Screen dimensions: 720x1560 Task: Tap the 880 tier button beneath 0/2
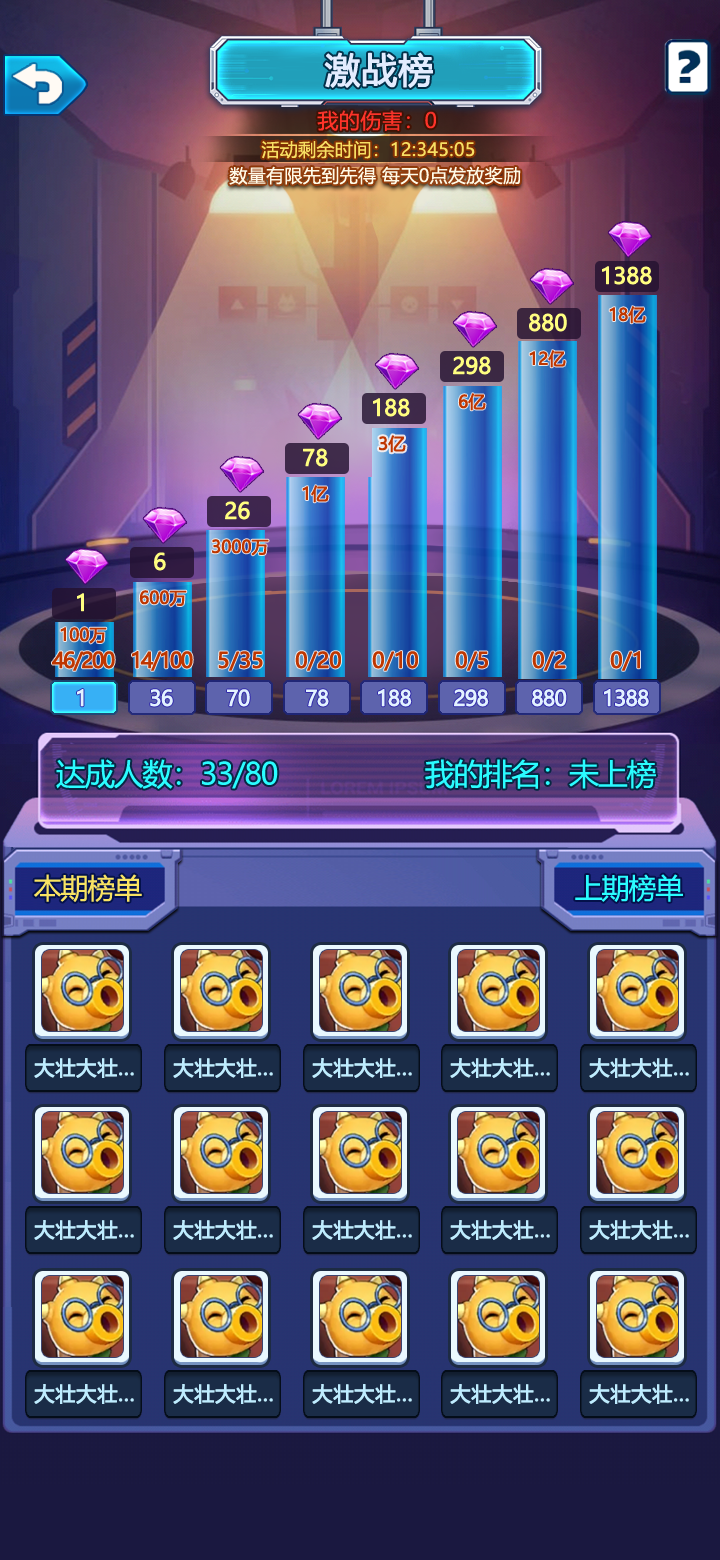click(x=549, y=698)
